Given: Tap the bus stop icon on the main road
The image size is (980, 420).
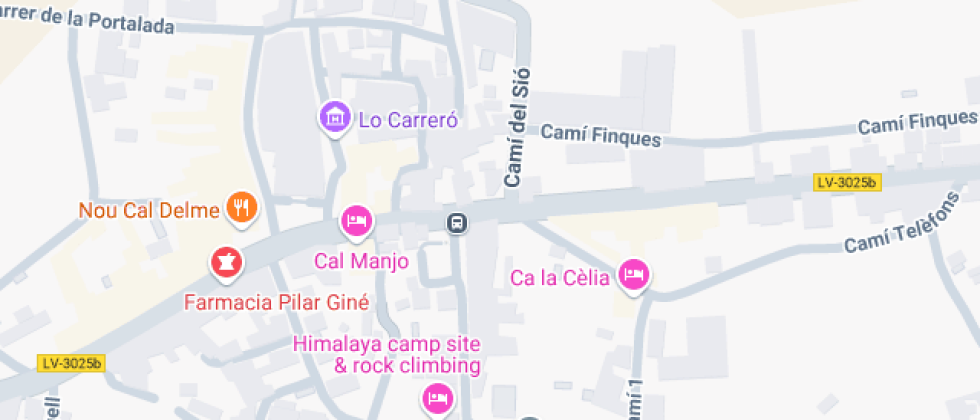Looking at the screenshot, I should tap(456, 222).
